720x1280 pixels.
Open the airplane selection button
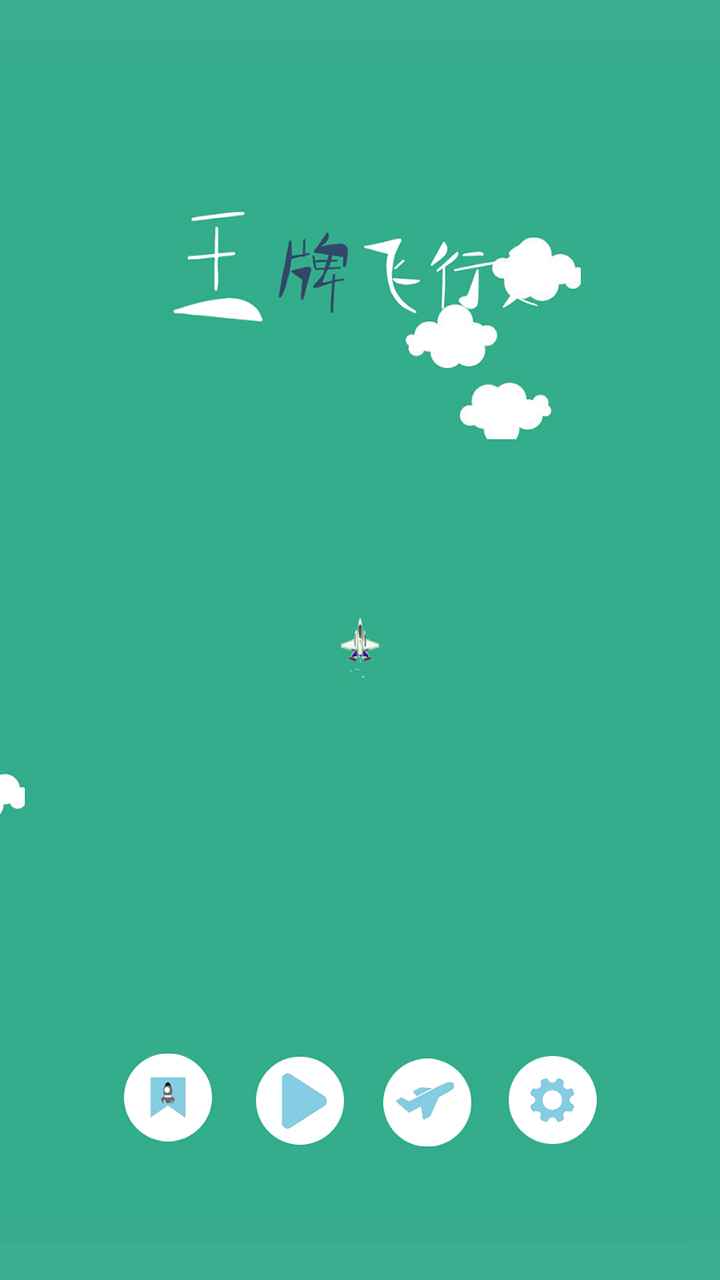click(427, 1101)
